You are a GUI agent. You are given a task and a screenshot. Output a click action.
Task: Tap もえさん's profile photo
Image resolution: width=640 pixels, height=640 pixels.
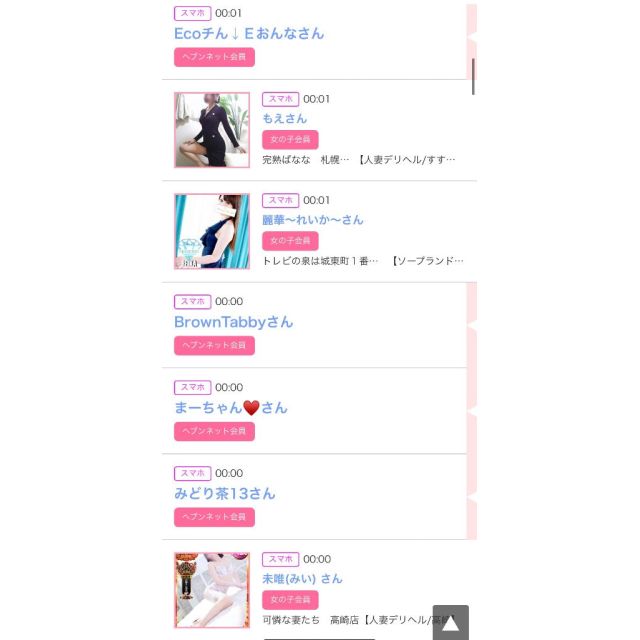212,130
